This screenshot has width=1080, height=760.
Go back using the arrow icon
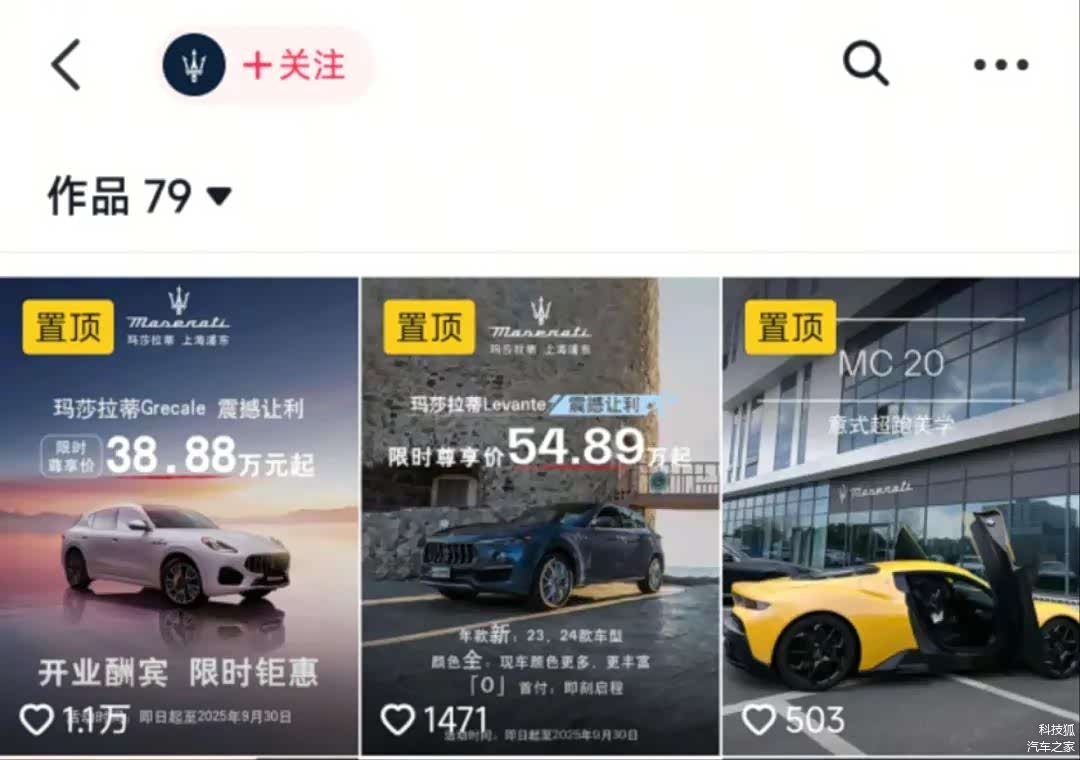click(x=66, y=66)
